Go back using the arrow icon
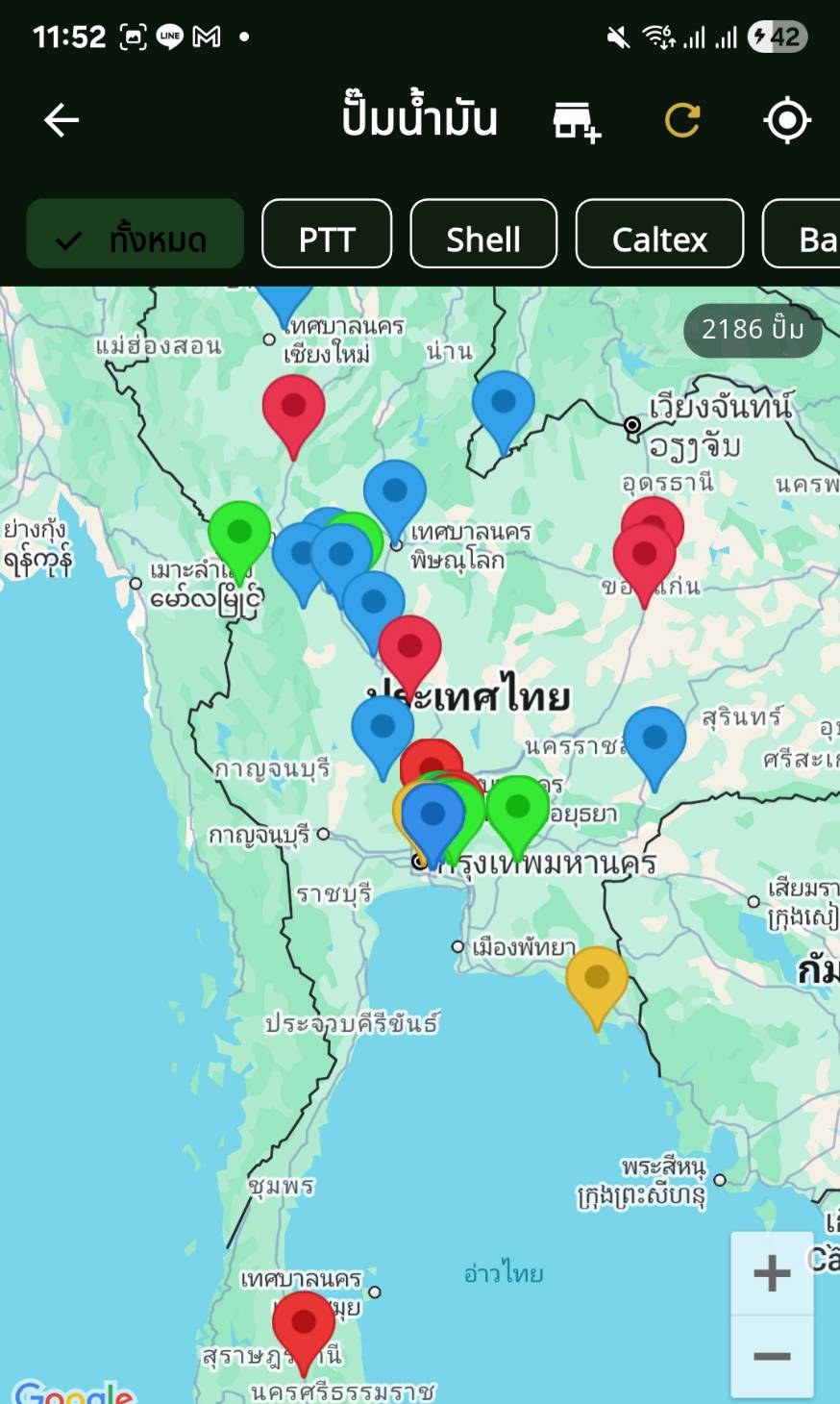840x1404 pixels. tap(62, 120)
